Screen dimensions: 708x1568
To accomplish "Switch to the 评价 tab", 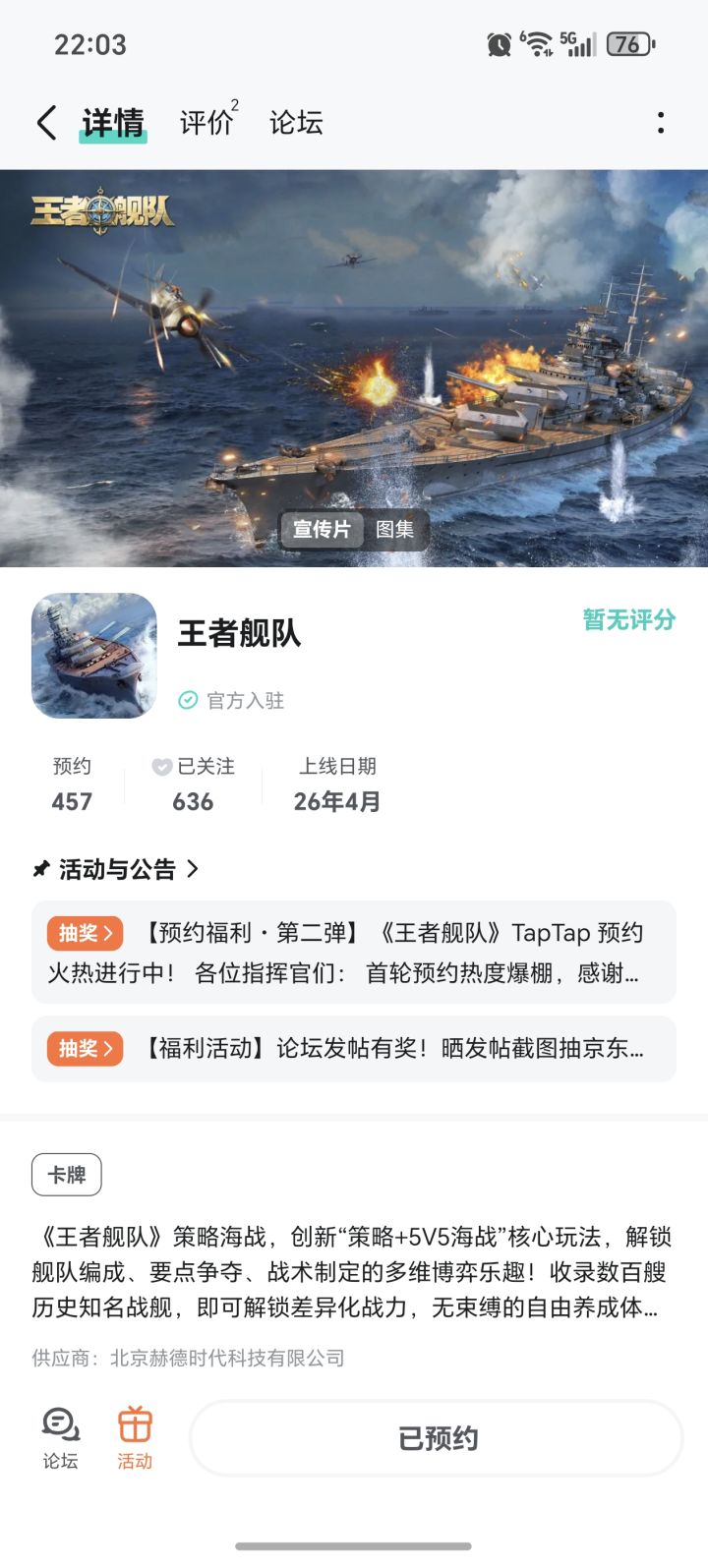I will (x=208, y=122).
